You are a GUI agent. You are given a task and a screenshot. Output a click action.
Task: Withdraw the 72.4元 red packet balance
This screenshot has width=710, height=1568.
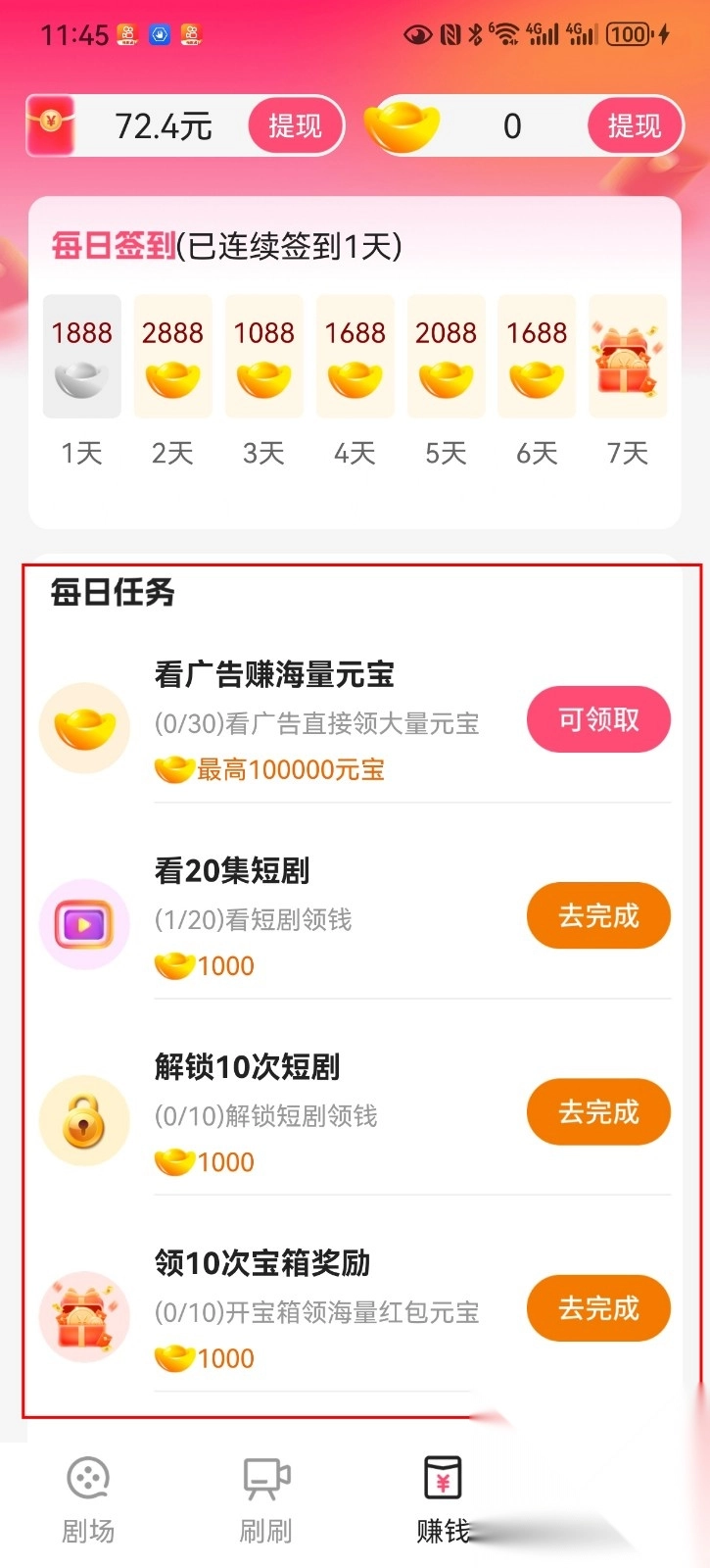coord(295,126)
